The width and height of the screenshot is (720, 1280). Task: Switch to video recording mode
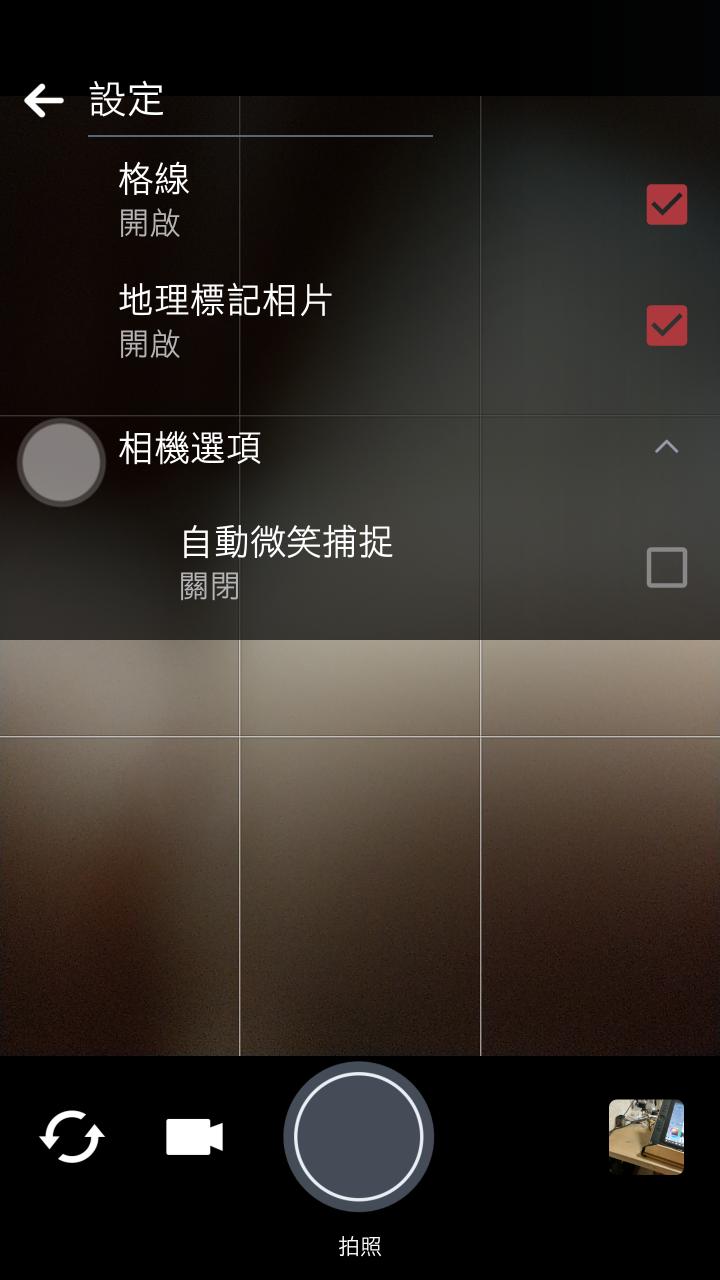click(x=194, y=1137)
